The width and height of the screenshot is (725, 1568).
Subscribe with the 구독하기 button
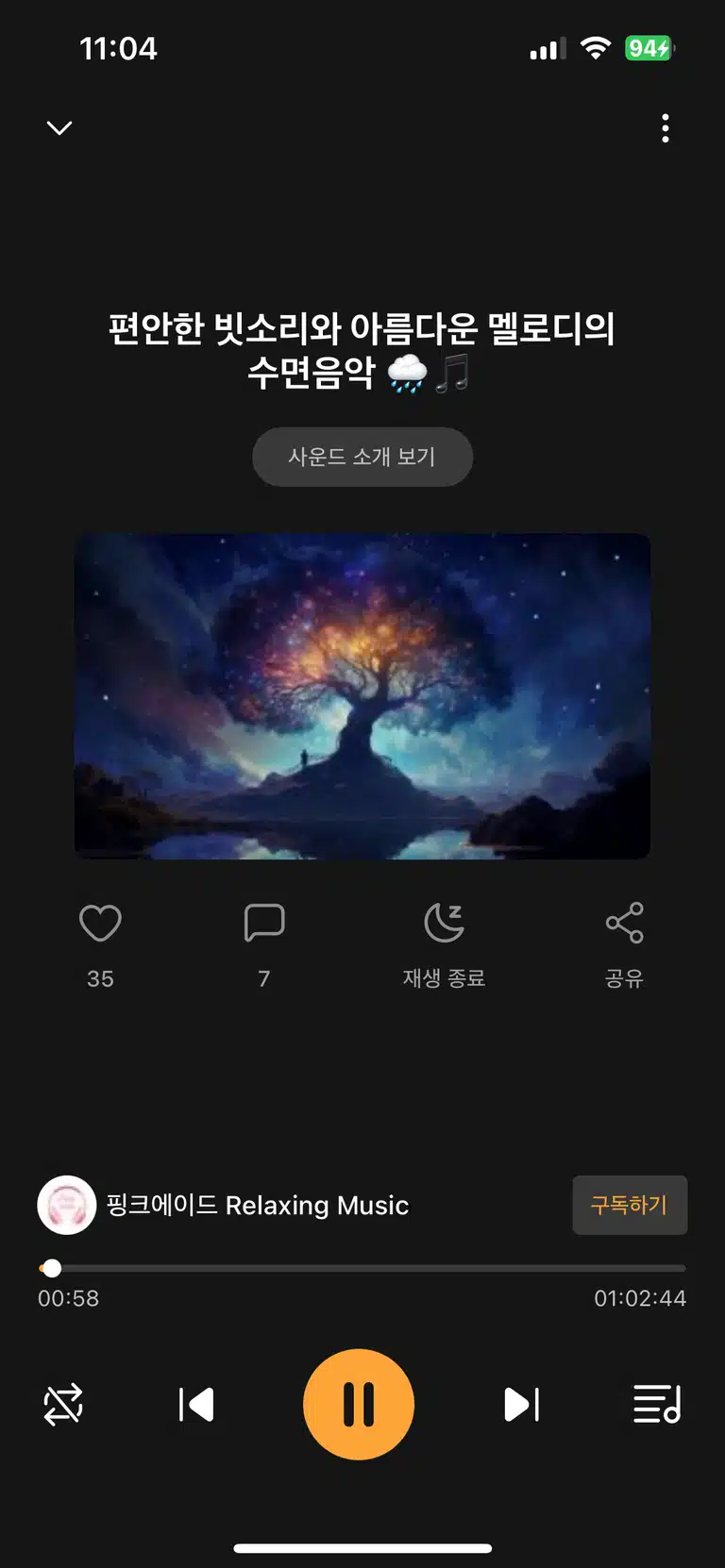point(630,1205)
